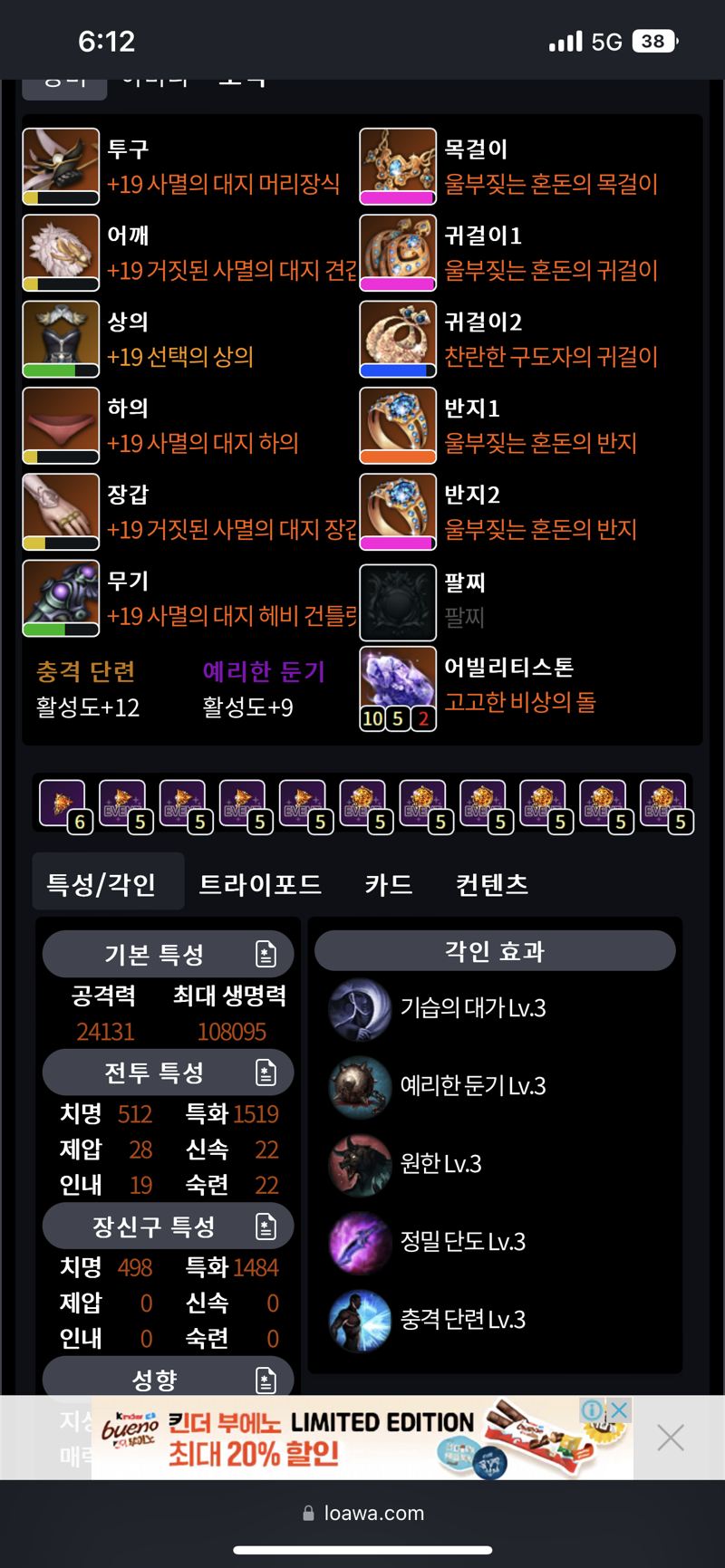Screen dimensions: 725x1568
Task: Open the detail icon for 성향
Action: click(x=266, y=1380)
